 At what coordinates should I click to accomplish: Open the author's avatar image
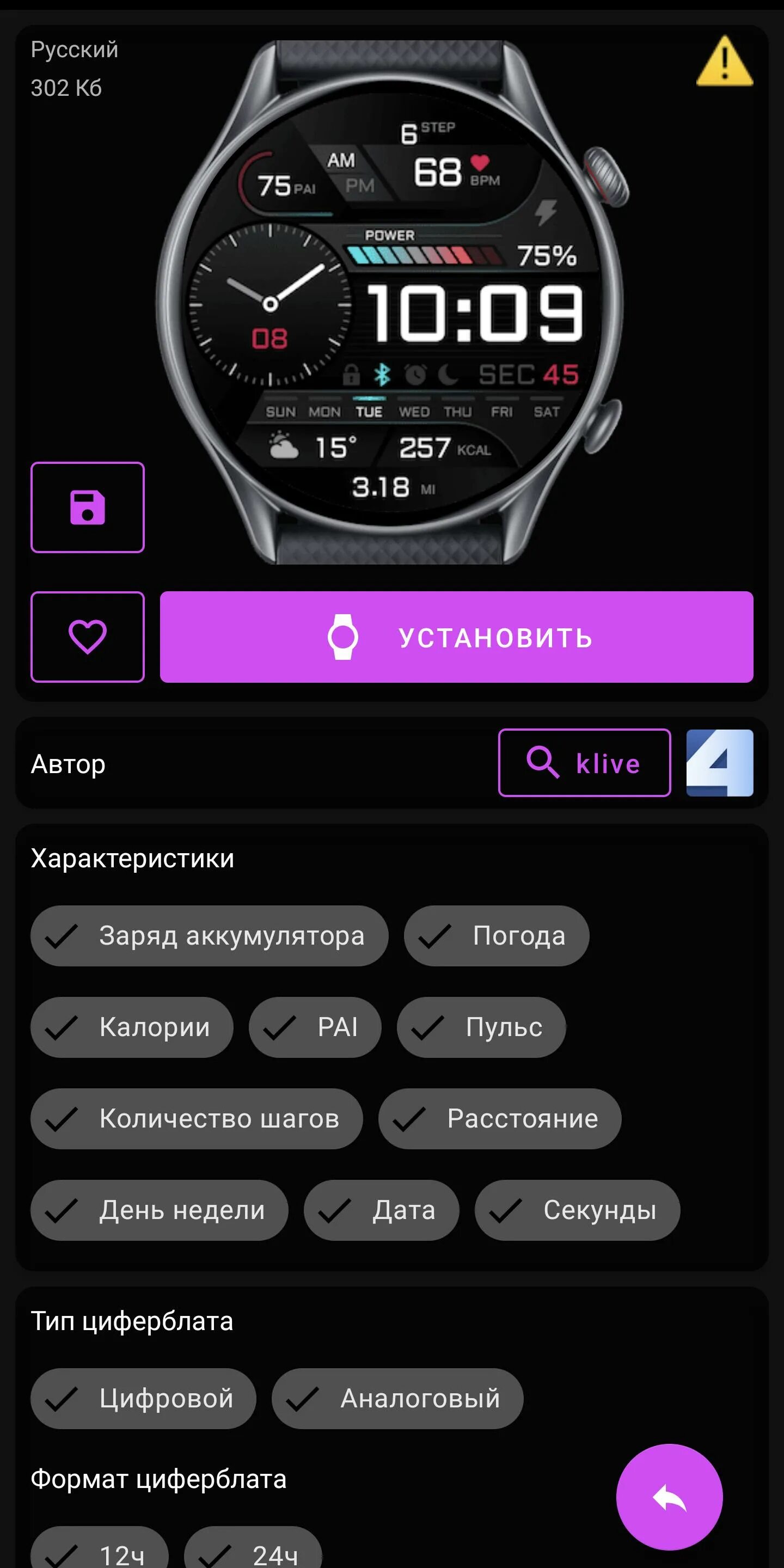coord(719,763)
